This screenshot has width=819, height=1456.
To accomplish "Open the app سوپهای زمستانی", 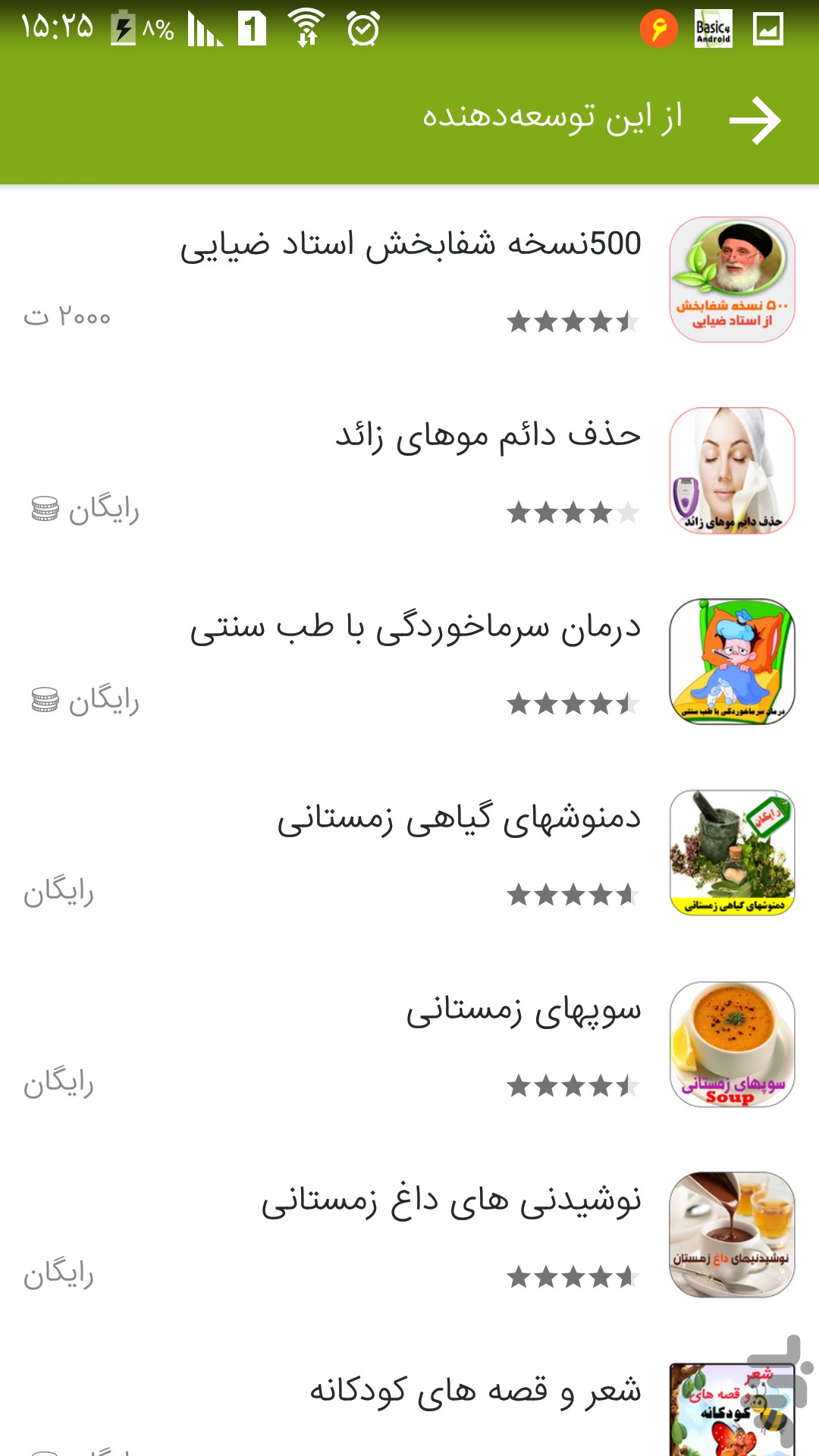I will click(x=409, y=1044).
